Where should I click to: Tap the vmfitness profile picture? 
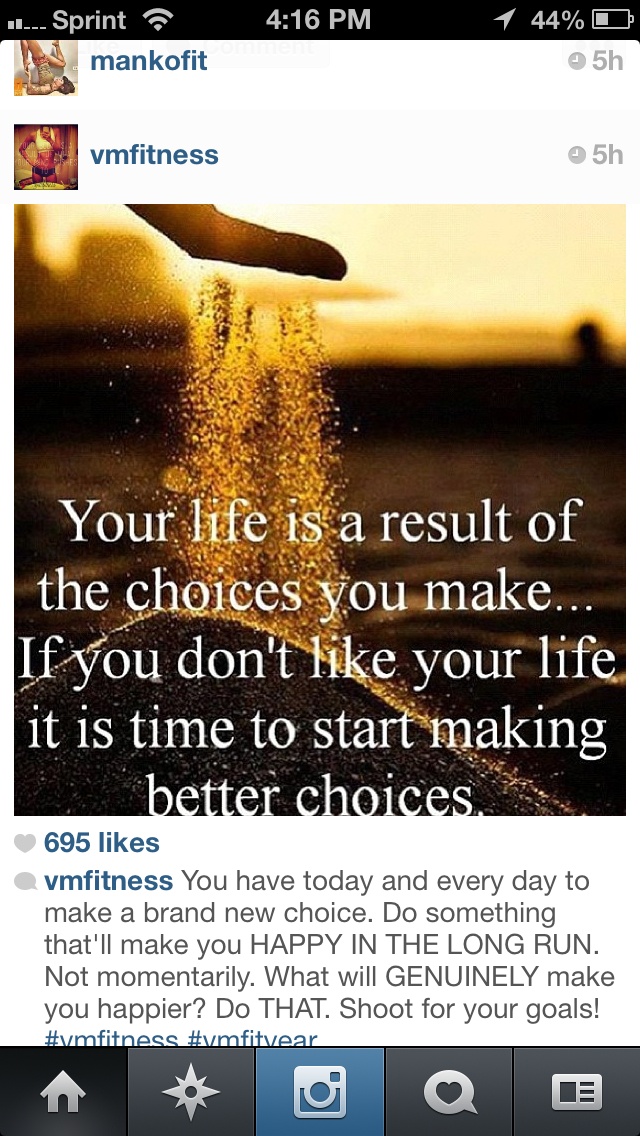coord(46,156)
